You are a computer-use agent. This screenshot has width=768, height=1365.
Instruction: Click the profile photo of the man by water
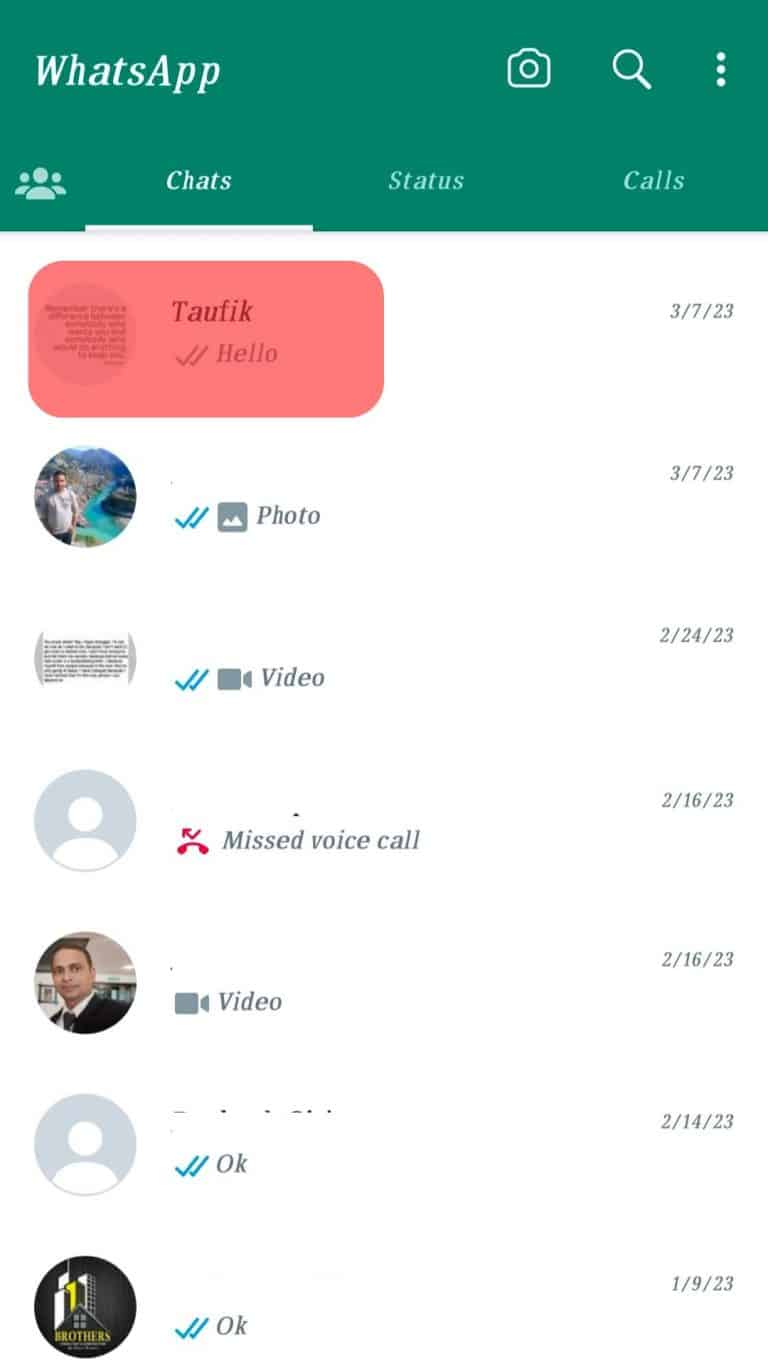coord(85,497)
